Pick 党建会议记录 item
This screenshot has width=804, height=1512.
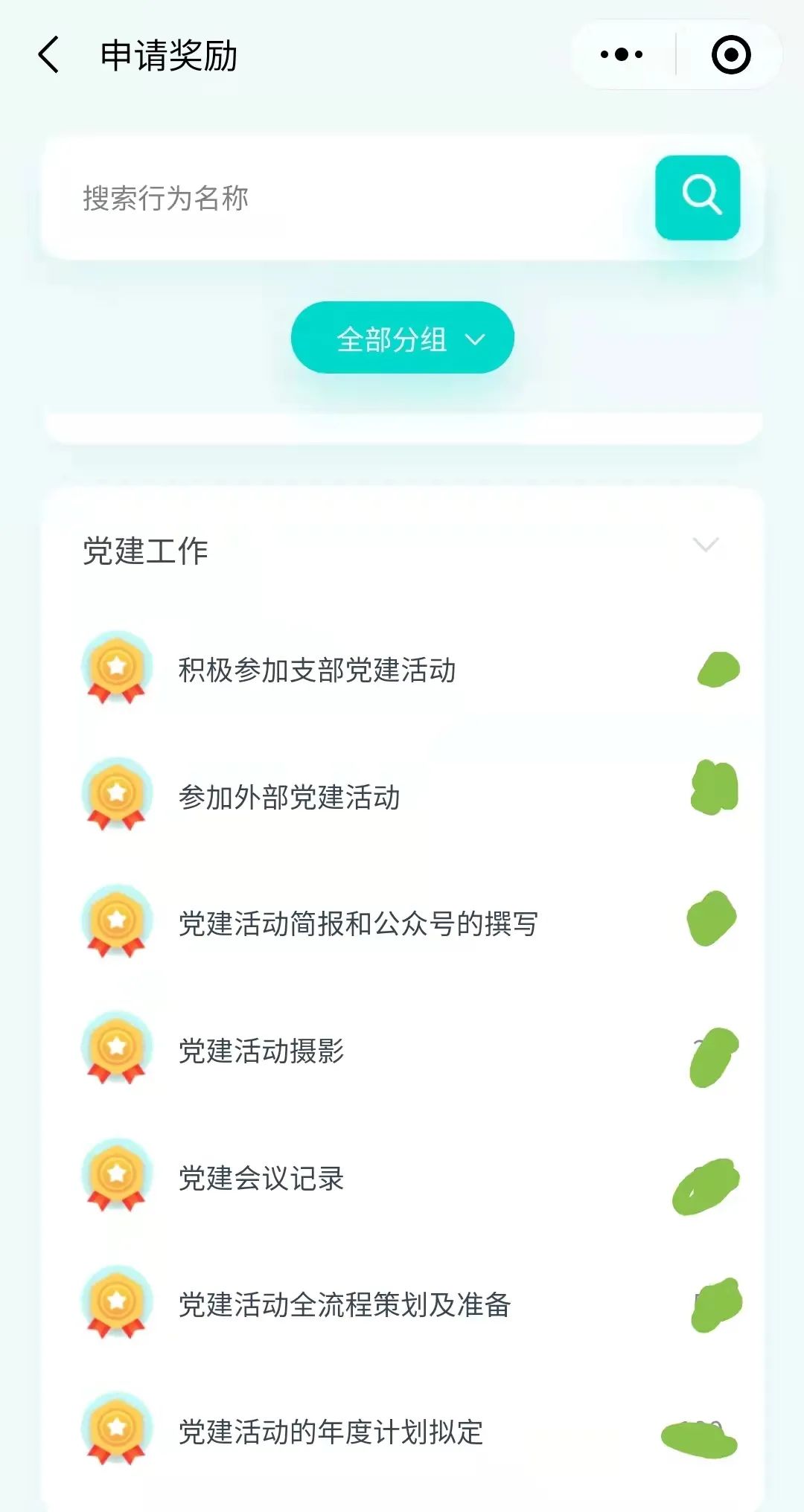(261, 1178)
